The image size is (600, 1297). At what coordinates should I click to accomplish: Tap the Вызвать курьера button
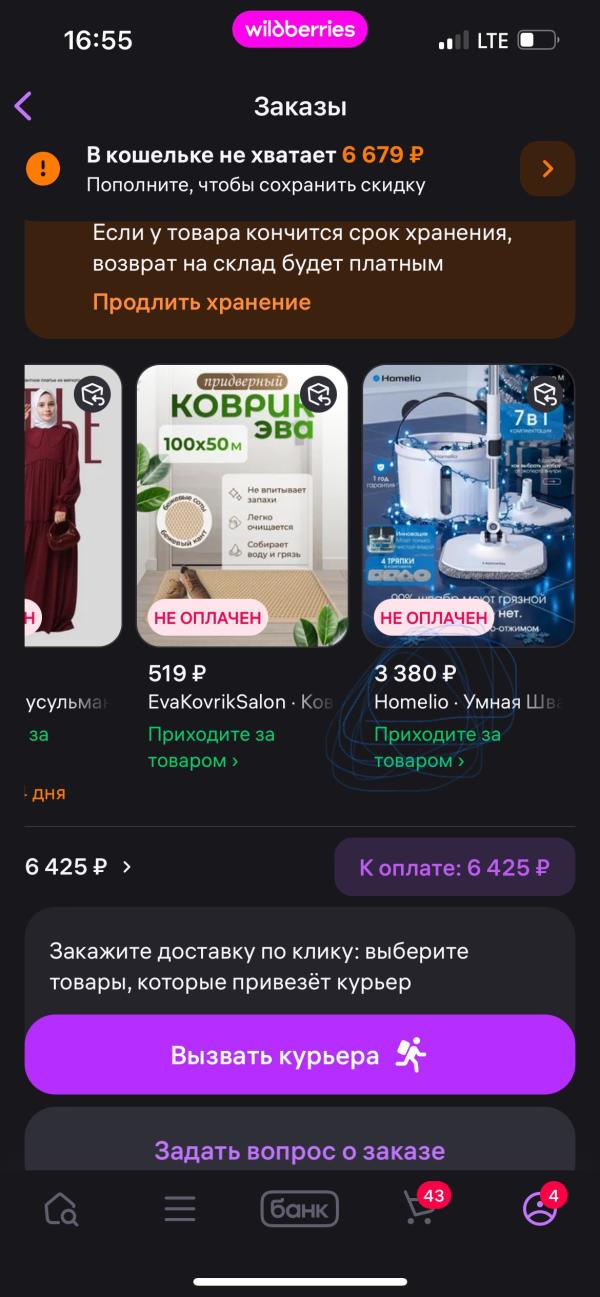coord(299,1055)
